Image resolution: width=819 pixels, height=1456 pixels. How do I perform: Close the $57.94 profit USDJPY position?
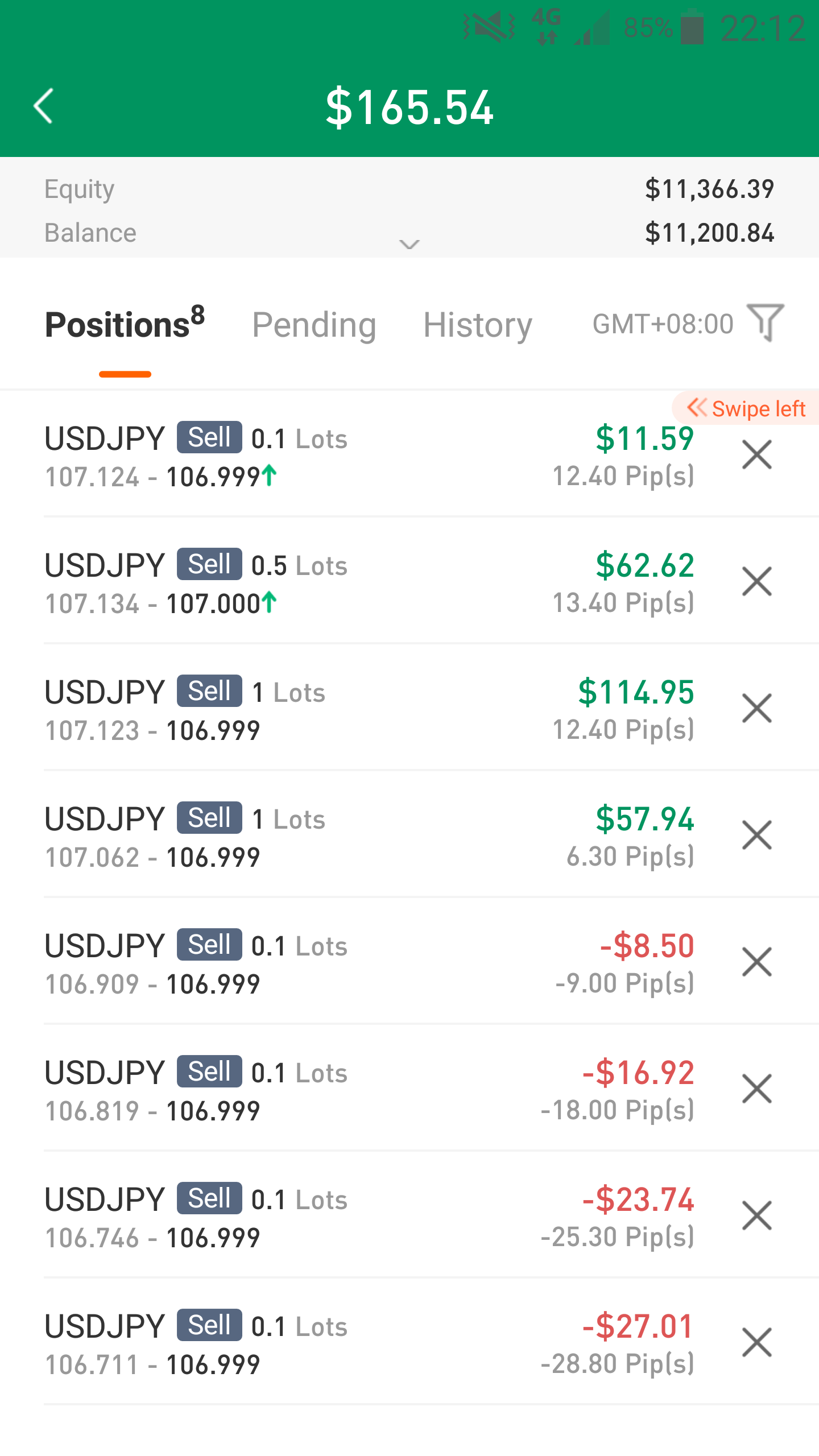[x=757, y=835]
